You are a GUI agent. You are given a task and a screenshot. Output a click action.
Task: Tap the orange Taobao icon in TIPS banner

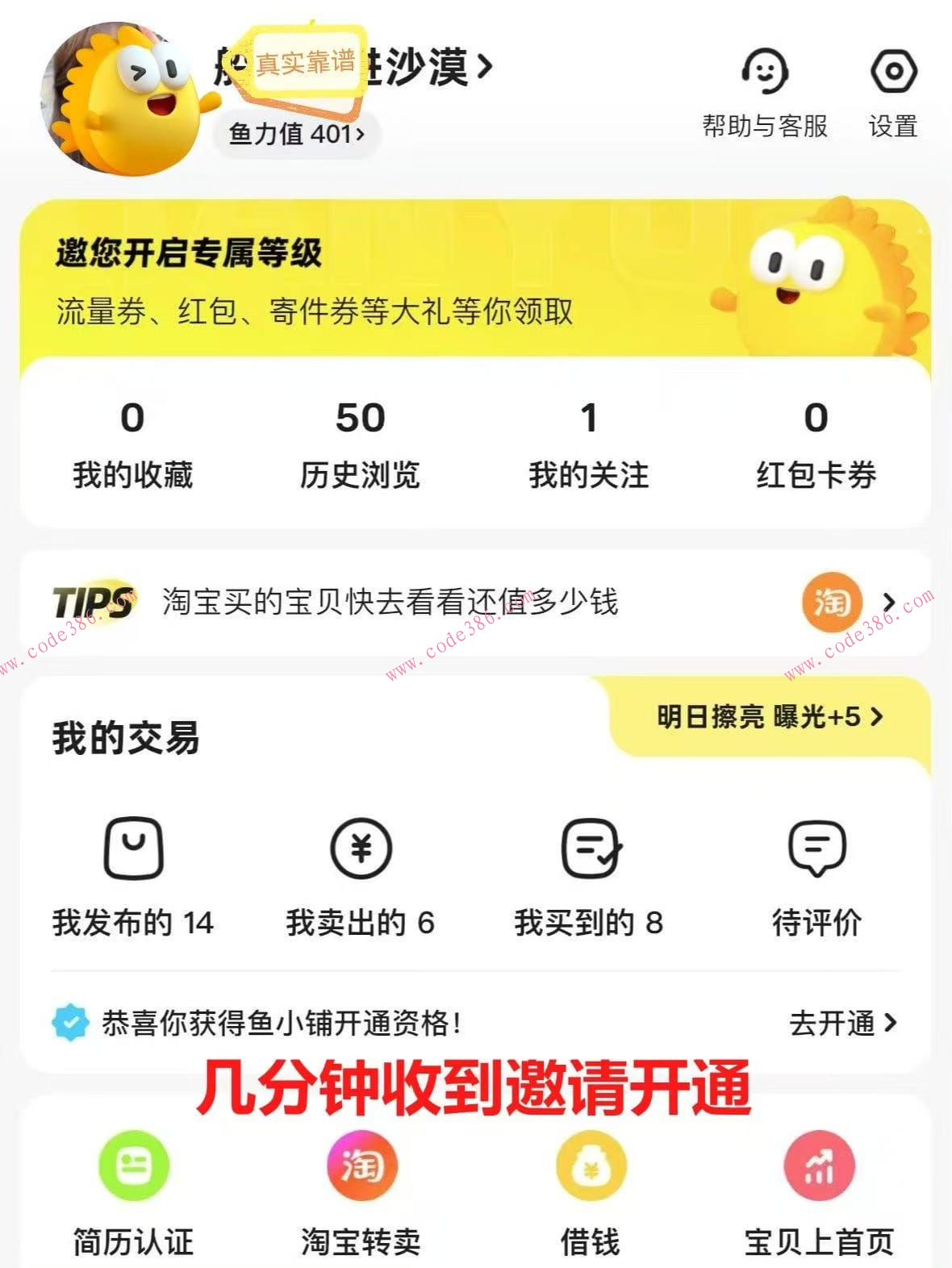pos(833,602)
